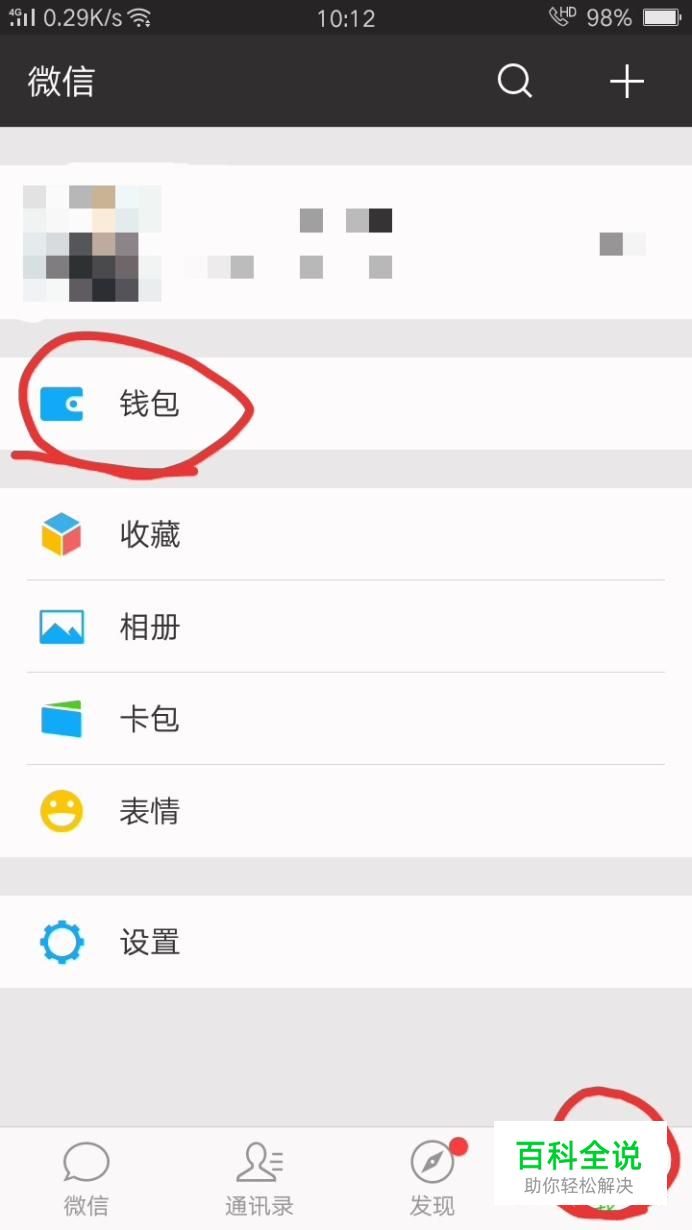
Task: Open 钱包 wallet
Action: [346, 404]
